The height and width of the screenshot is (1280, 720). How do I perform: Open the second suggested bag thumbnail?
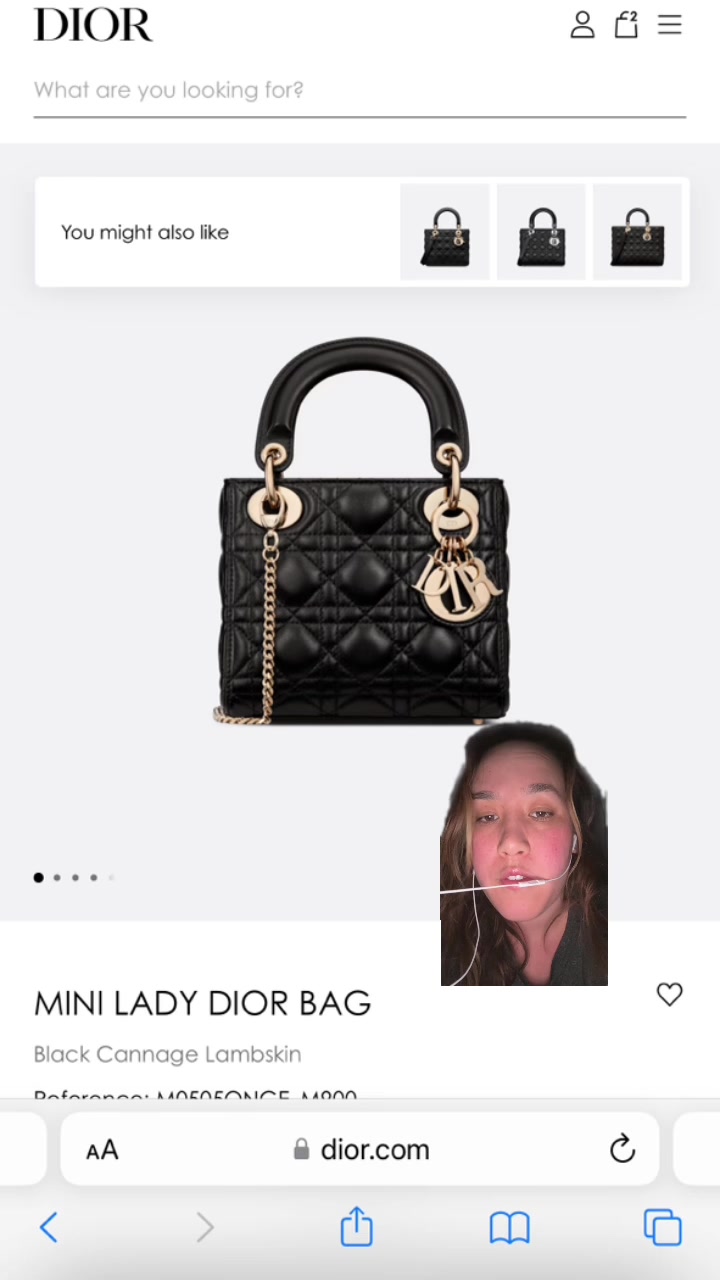[541, 233]
